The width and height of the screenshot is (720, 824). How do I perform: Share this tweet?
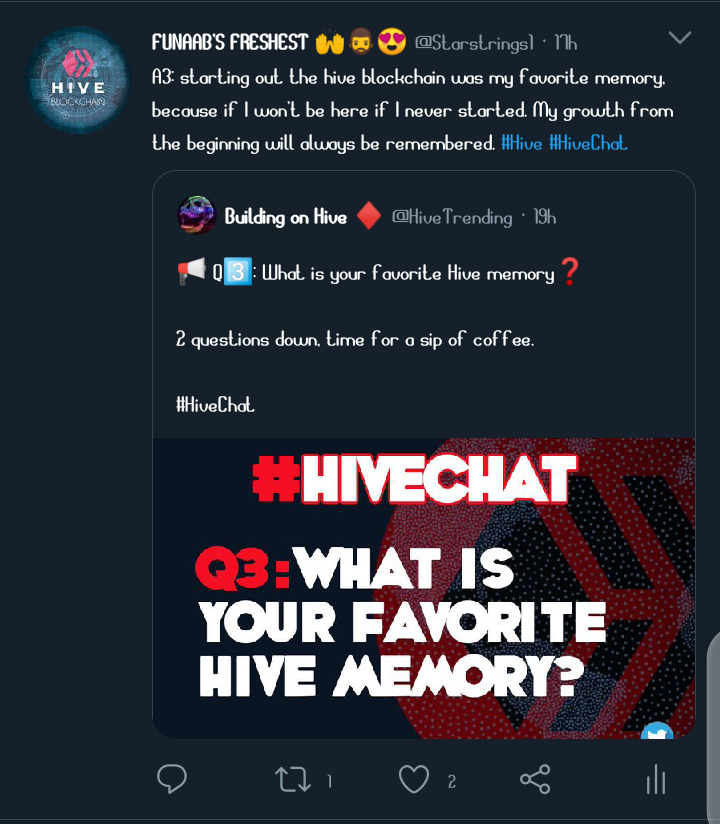coord(535,779)
